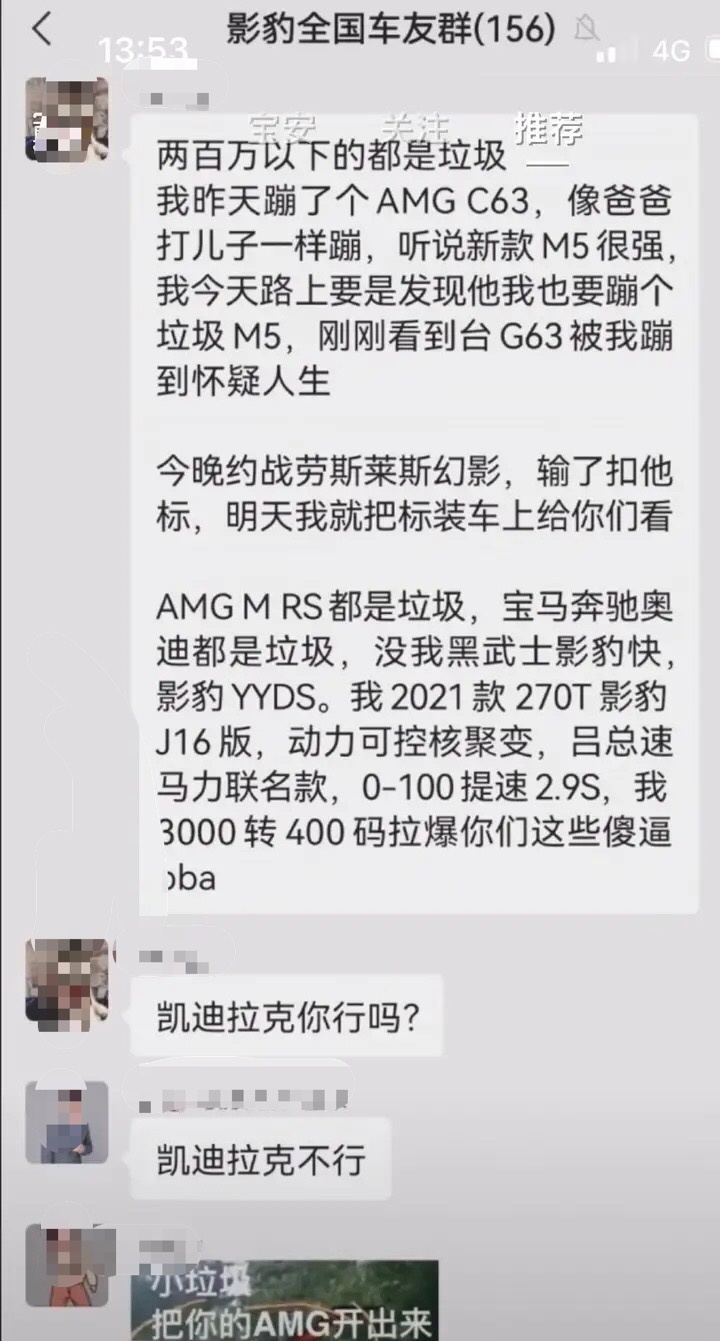This screenshot has height=1341, width=720.
Task: Open avatar of the '两百万以下的都是垃圾' sender
Action: click(x=66, y=120)
